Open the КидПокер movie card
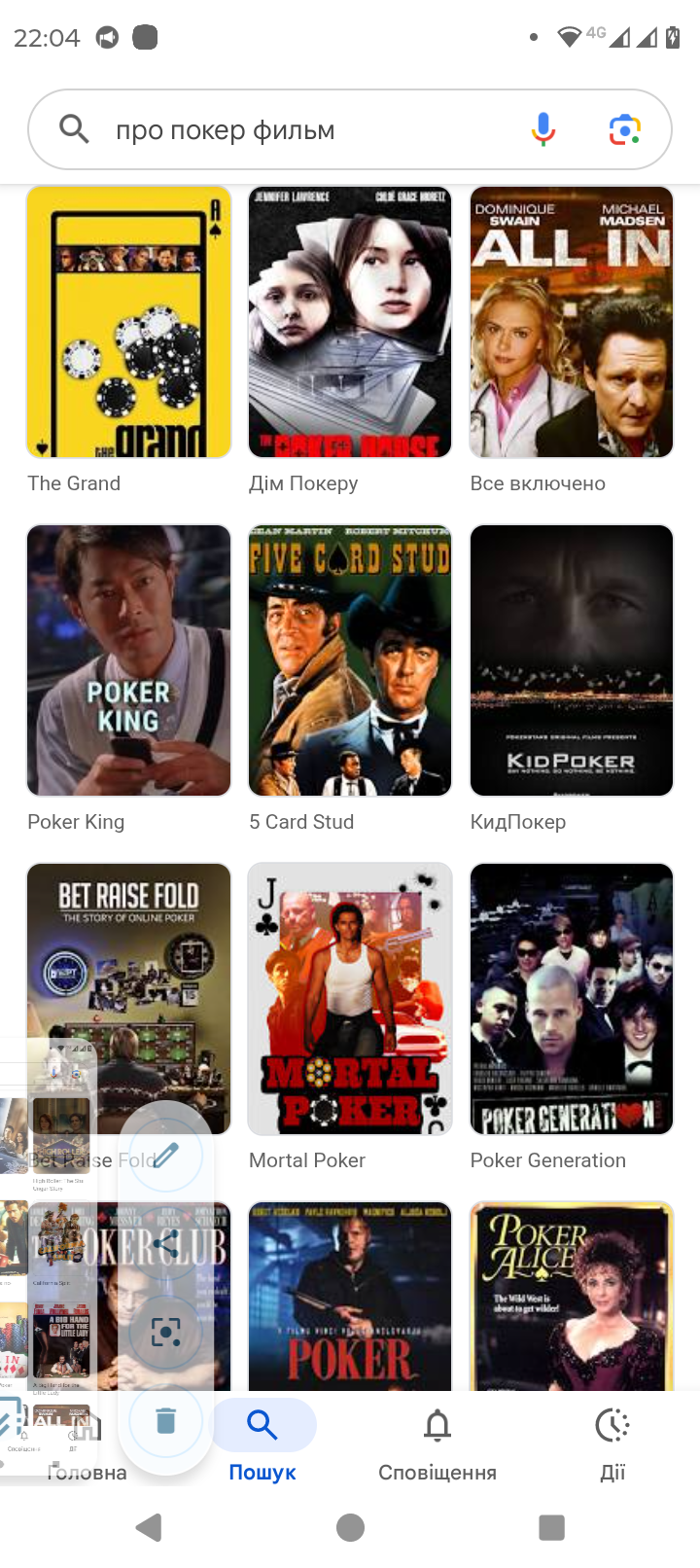700x1568 pixels. pyautogui.click(x=572, y=661)
